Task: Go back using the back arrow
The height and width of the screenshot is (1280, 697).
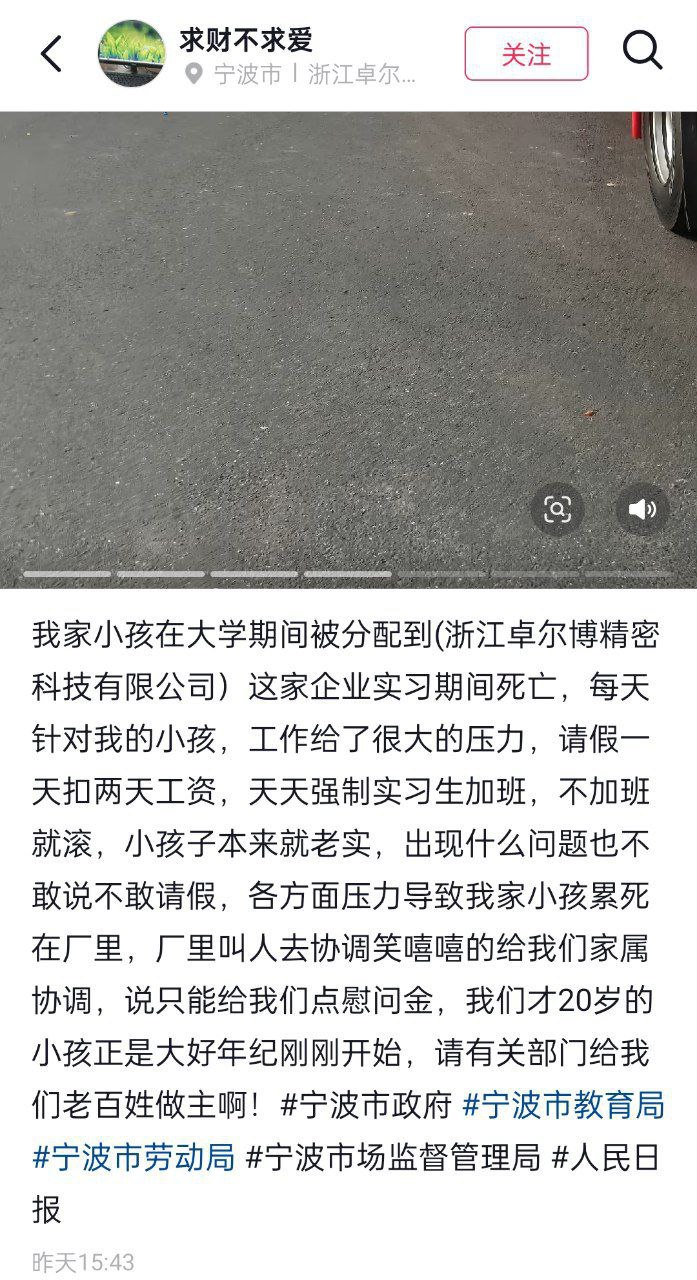Action: (52, 54)
